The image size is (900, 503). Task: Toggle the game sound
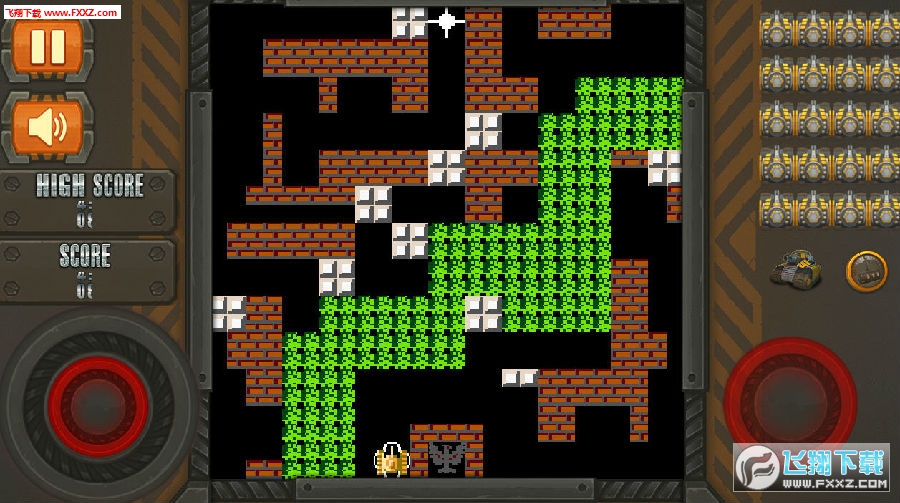click(x=47, y=127)
